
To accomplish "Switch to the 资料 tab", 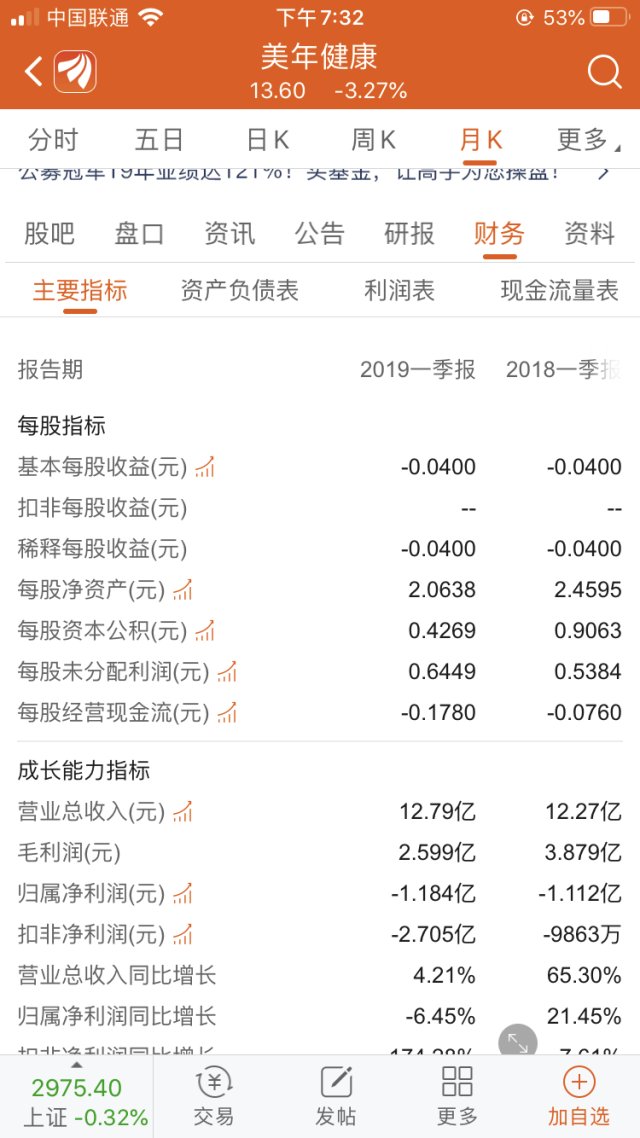I will pos(589,234).
